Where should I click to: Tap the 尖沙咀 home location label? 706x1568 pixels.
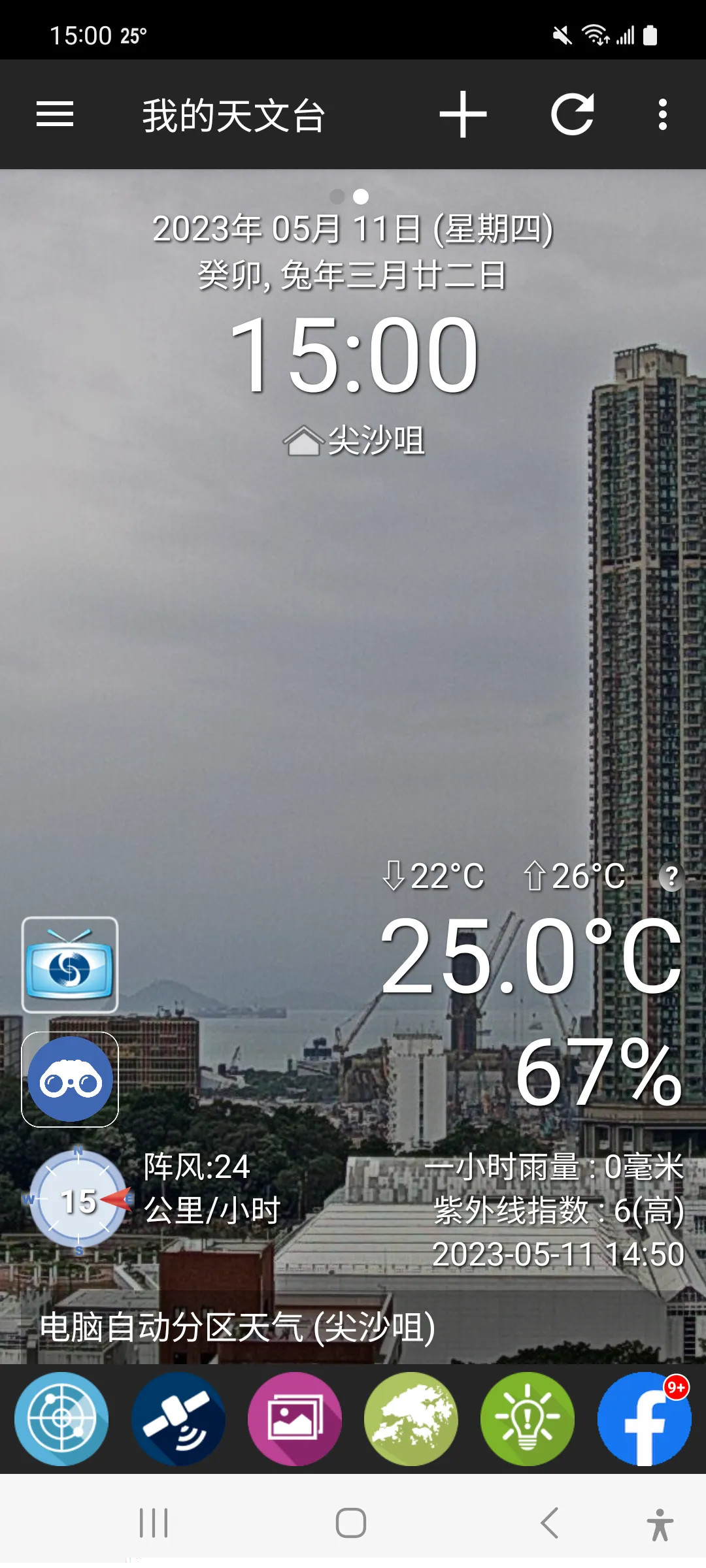[x=356, y=440]
